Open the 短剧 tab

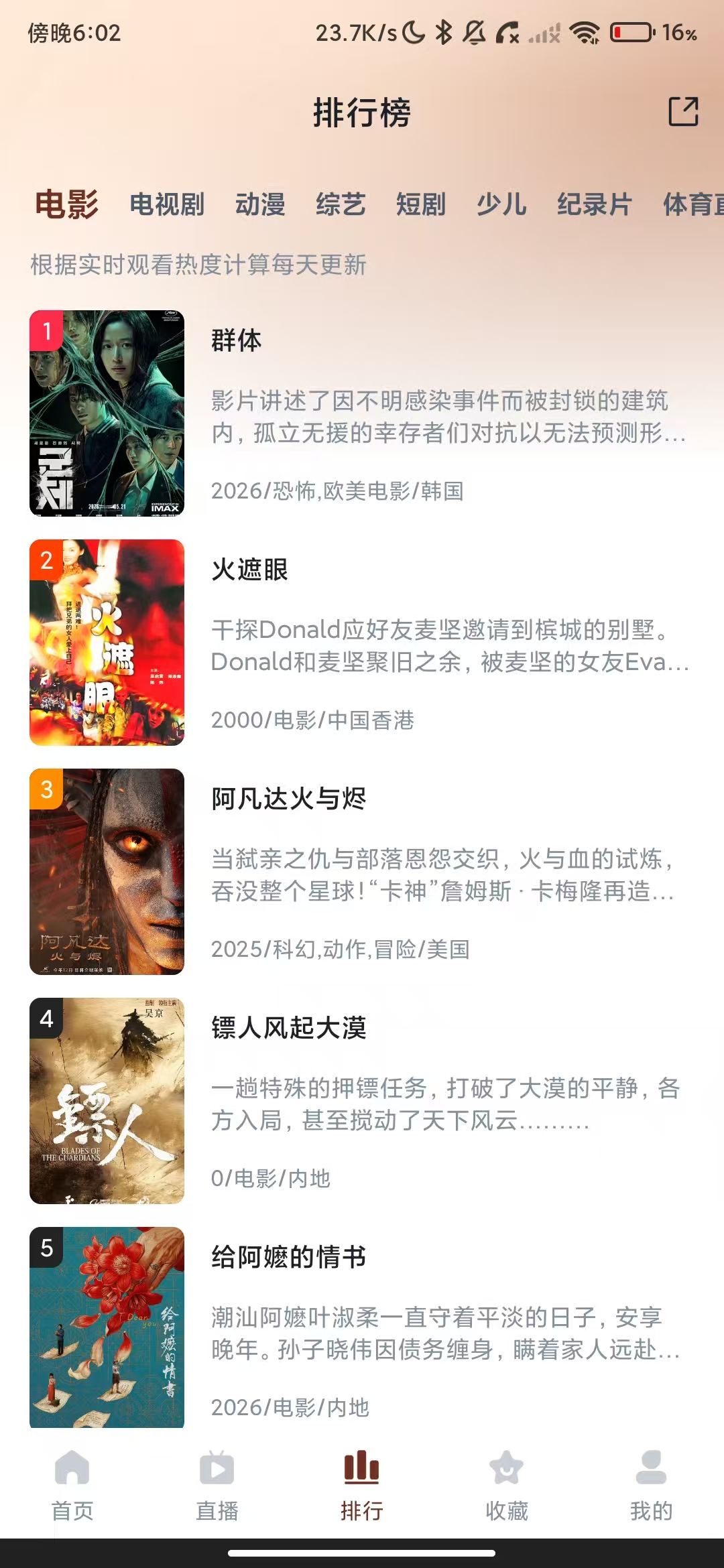421,204
